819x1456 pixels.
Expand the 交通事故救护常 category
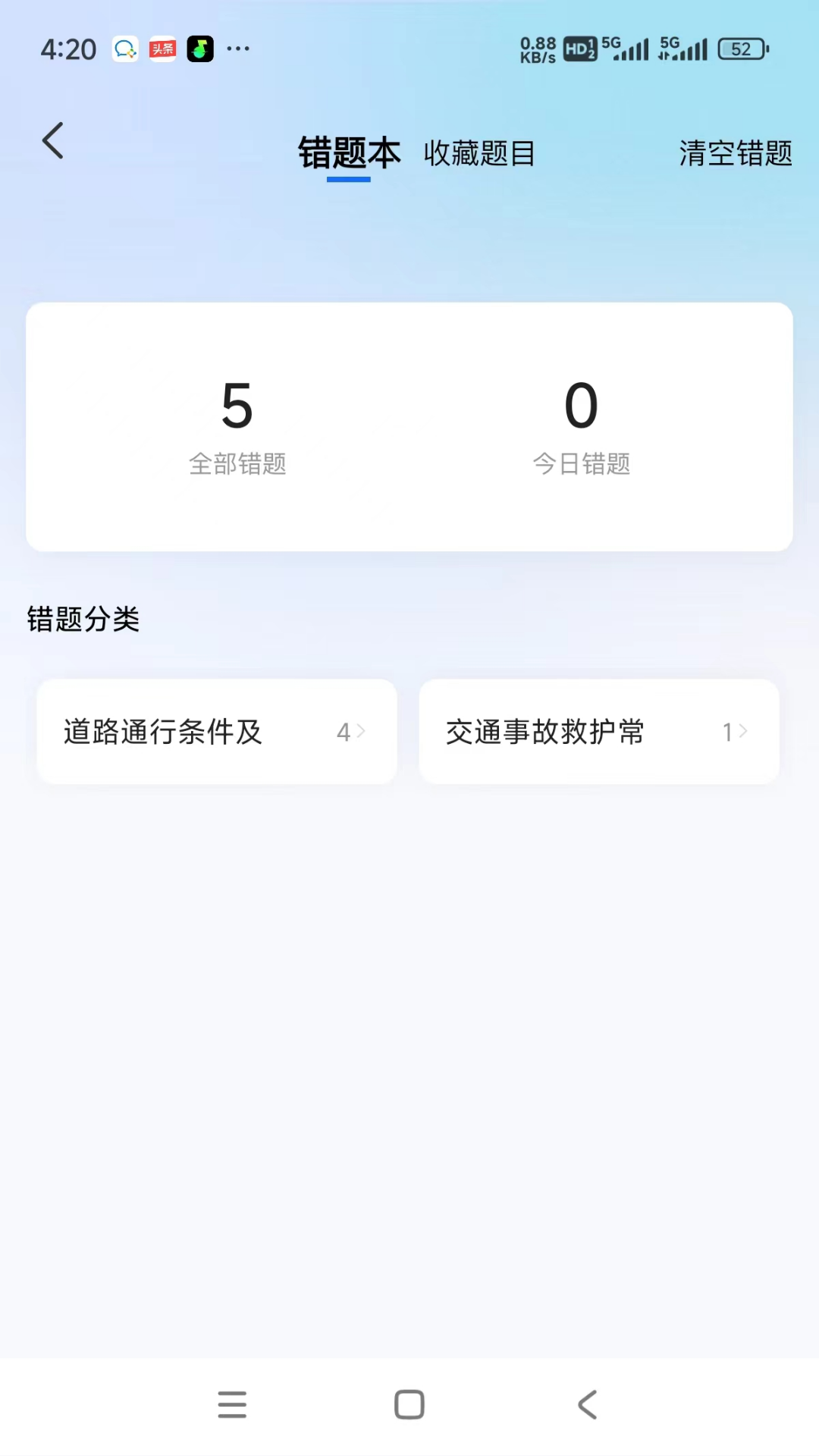pos(598,731)
